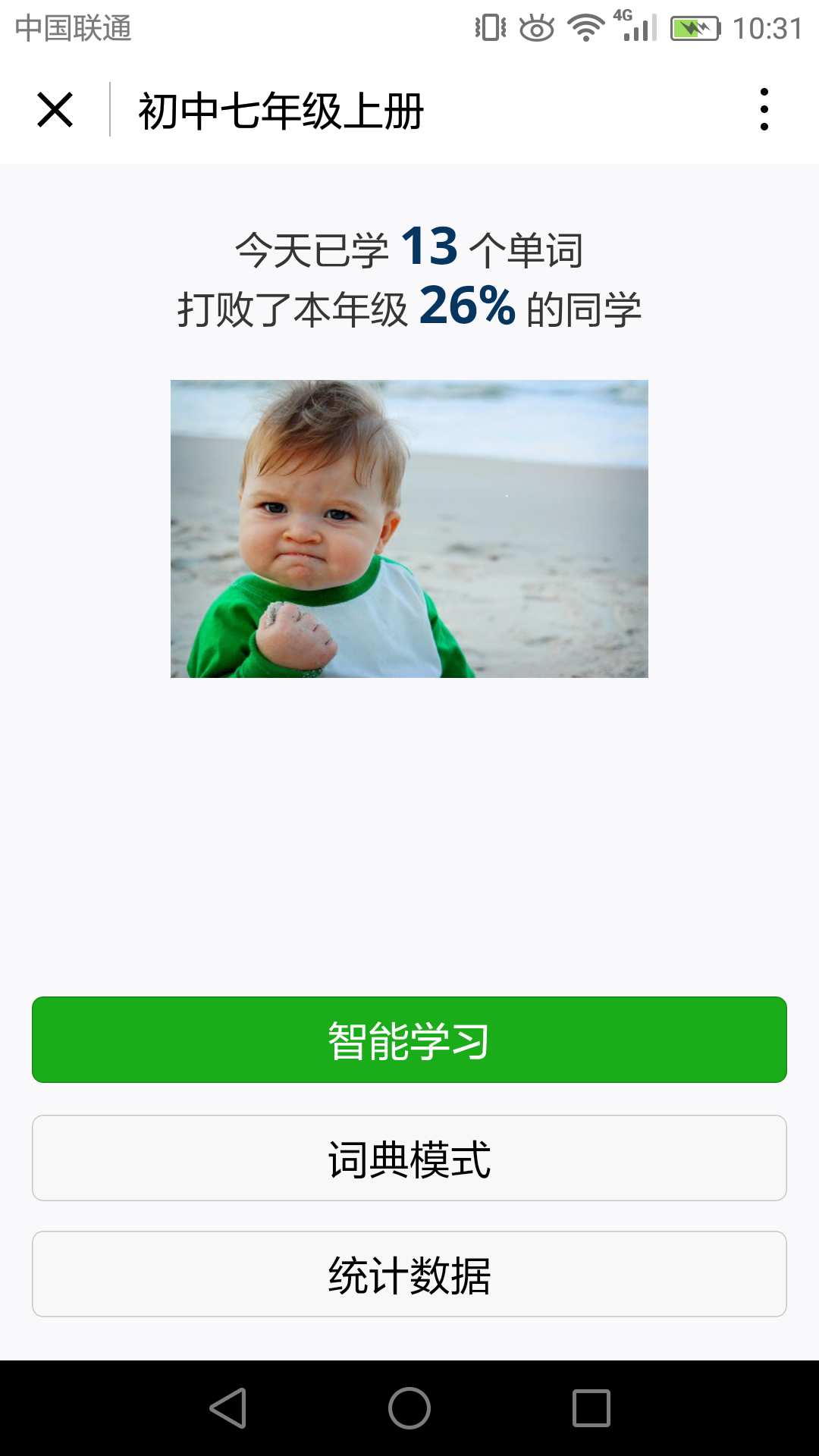The height and width of the screenshot is (1456, 819).
Task: Return to the home screen
Action: [x=409, y=1408]
